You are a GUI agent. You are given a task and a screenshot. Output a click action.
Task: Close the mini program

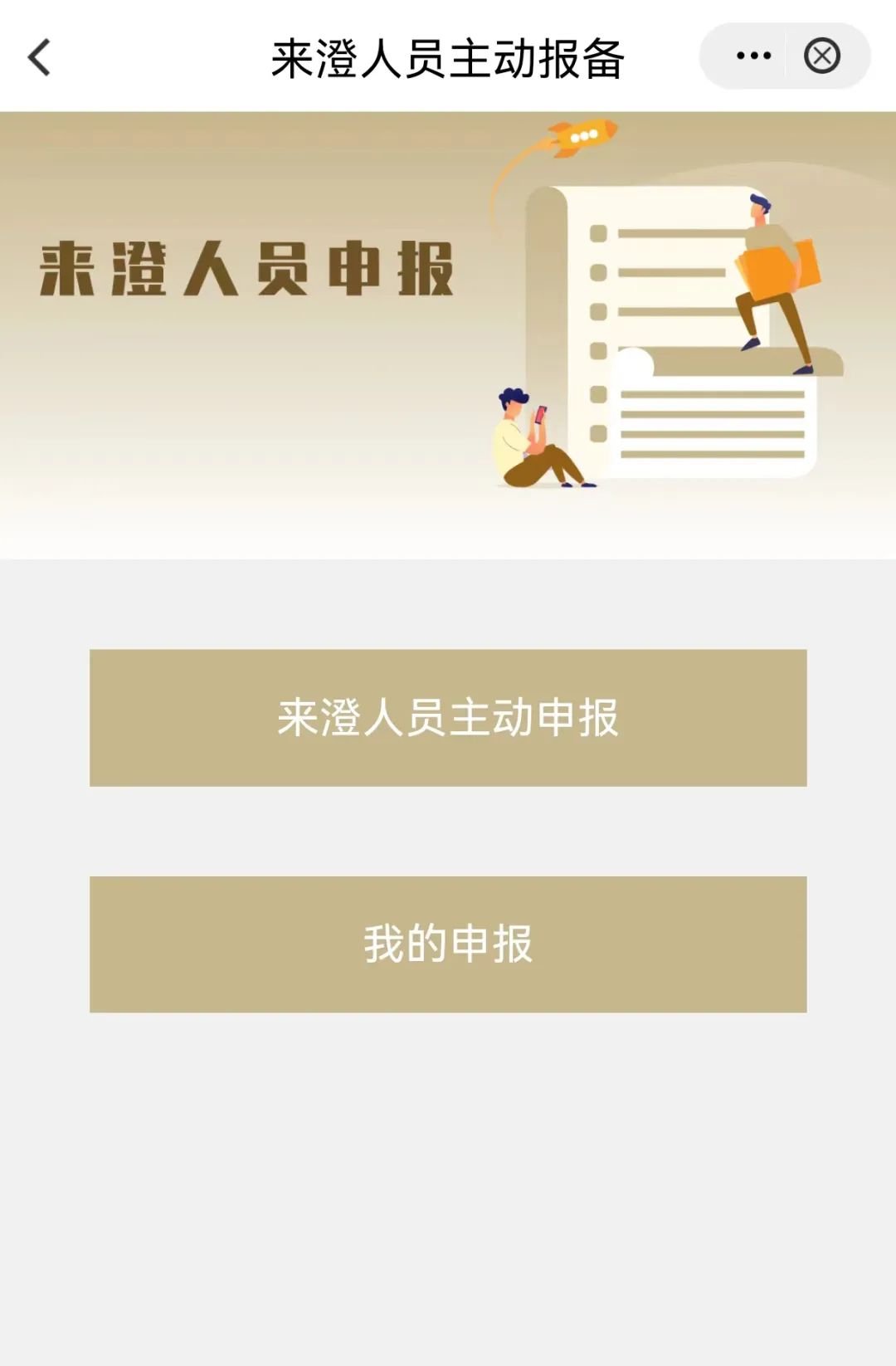pyautogui.click(x=822, y=56)
